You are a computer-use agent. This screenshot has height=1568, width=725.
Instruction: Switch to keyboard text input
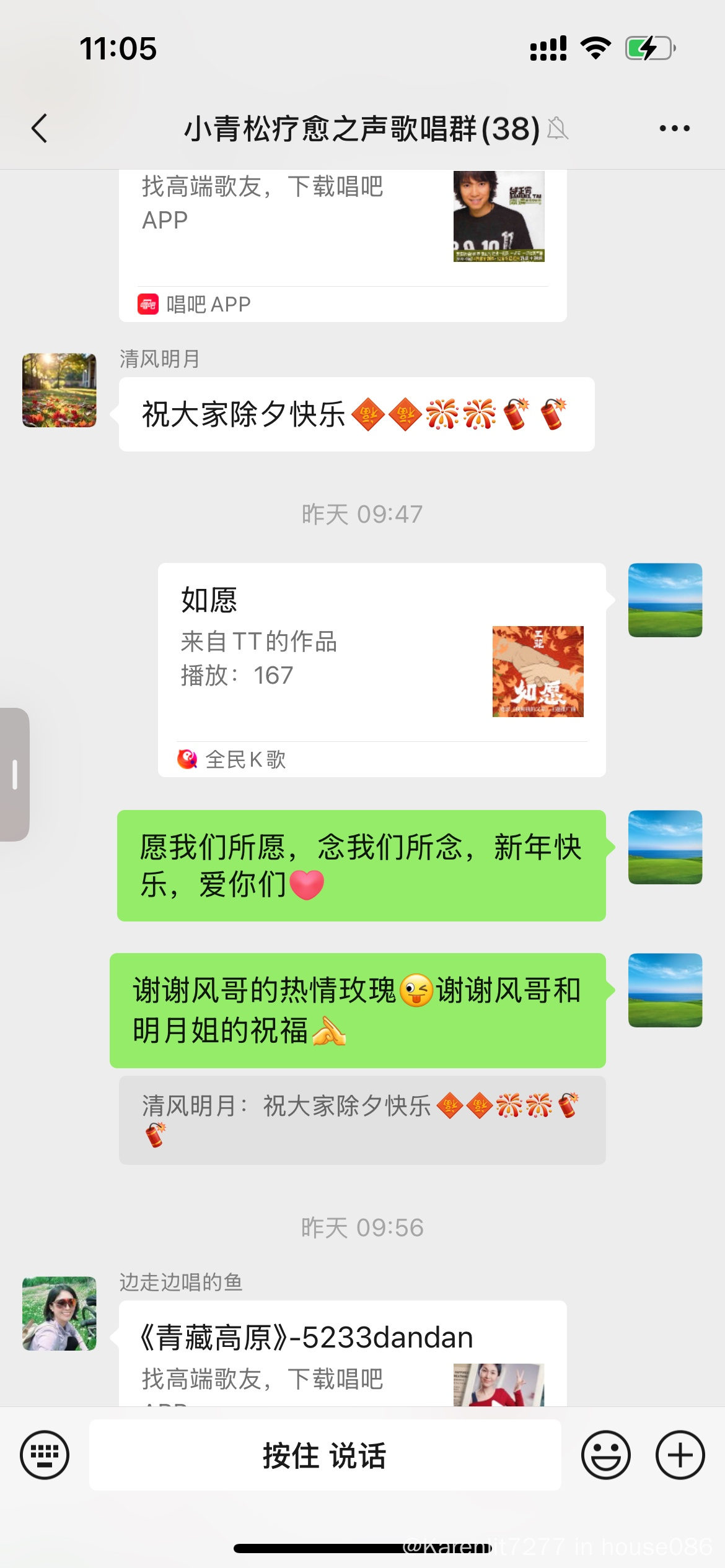coord(45,1455)
